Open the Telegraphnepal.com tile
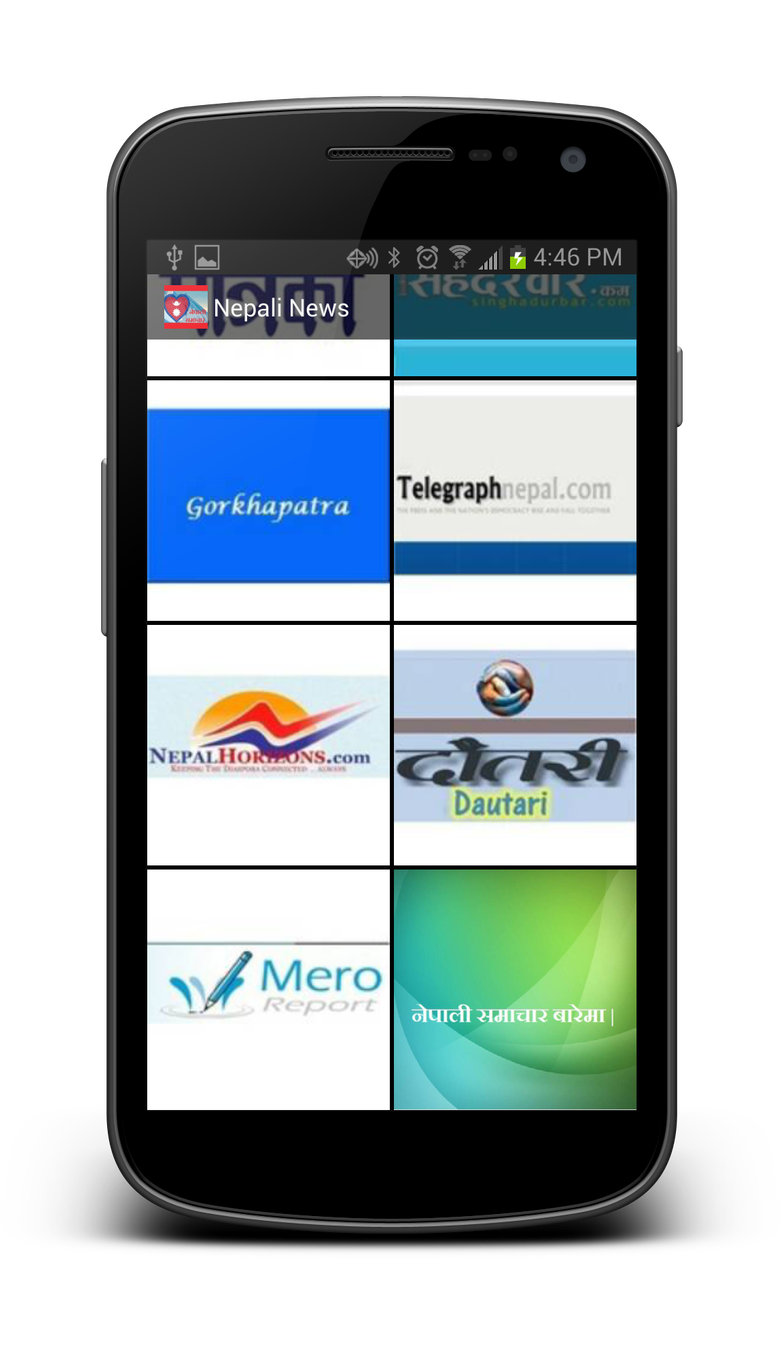The image size is (780, 1354). click(x=515, y=499)
